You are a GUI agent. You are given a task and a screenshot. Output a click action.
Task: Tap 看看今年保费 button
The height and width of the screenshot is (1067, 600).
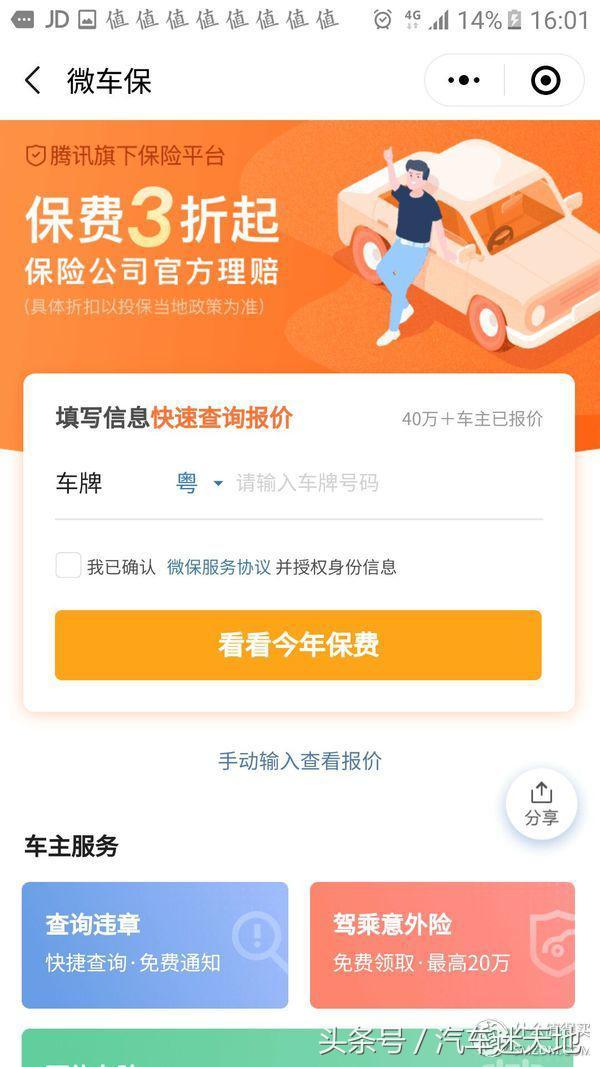tap(298, 645)
